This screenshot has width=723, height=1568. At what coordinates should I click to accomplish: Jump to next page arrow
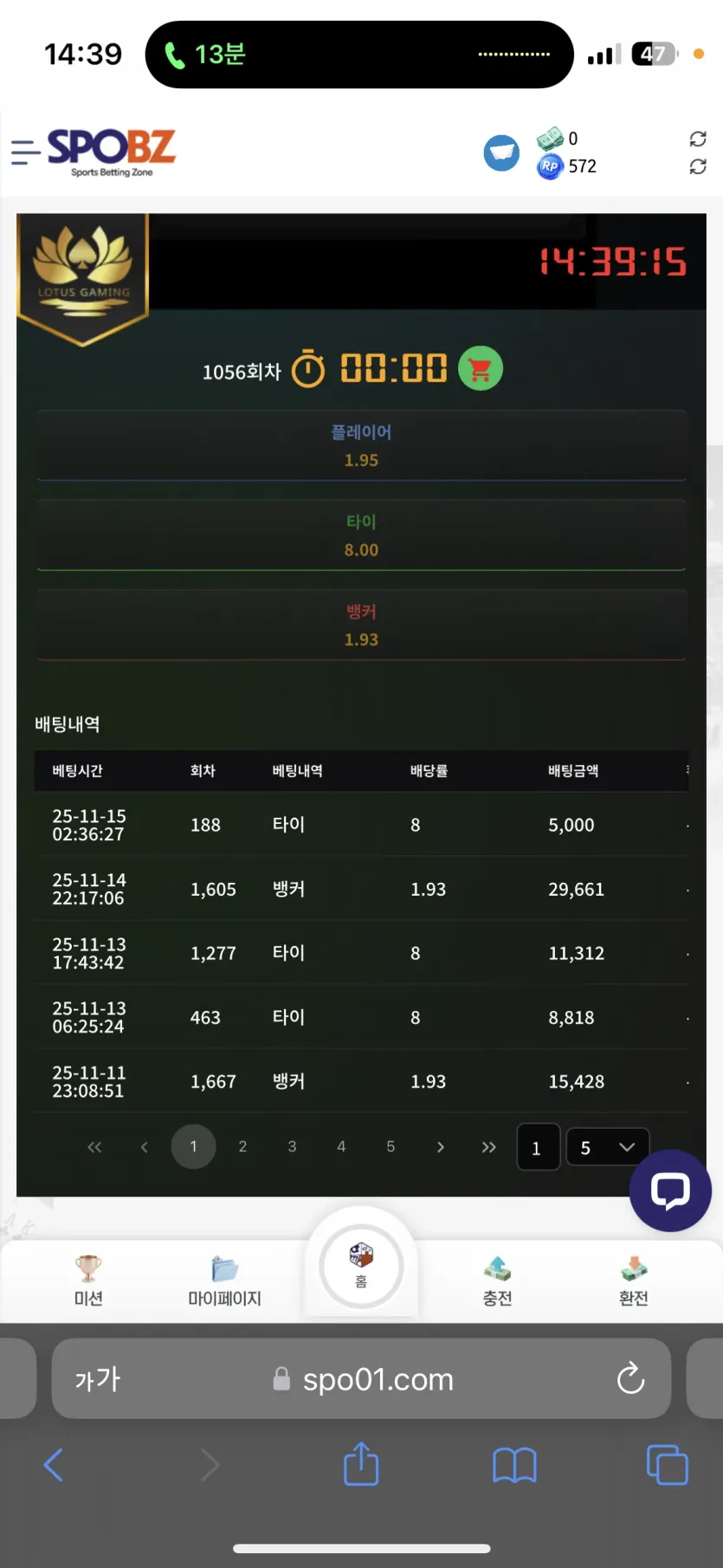point(440,1146)
